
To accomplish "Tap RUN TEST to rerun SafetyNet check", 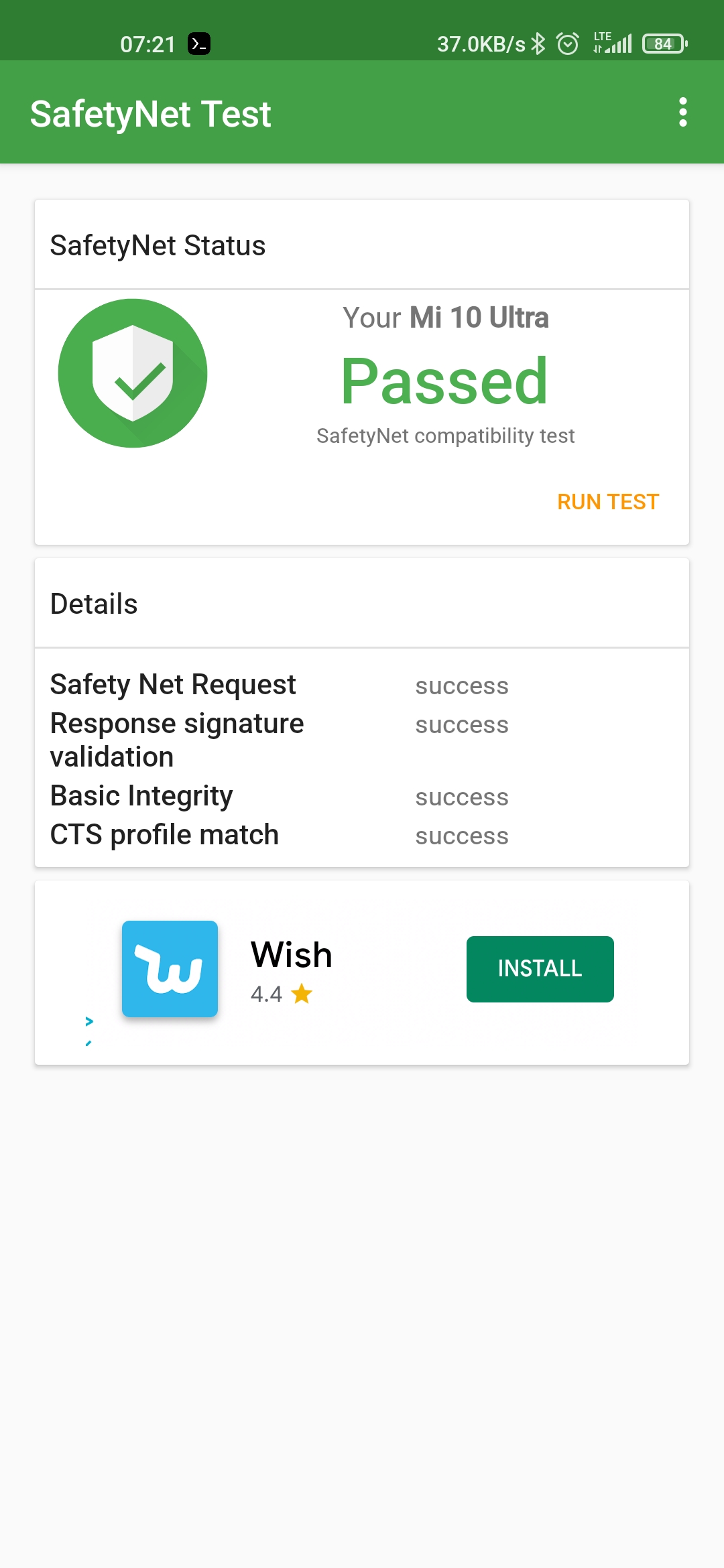I will tap(608, 502).
